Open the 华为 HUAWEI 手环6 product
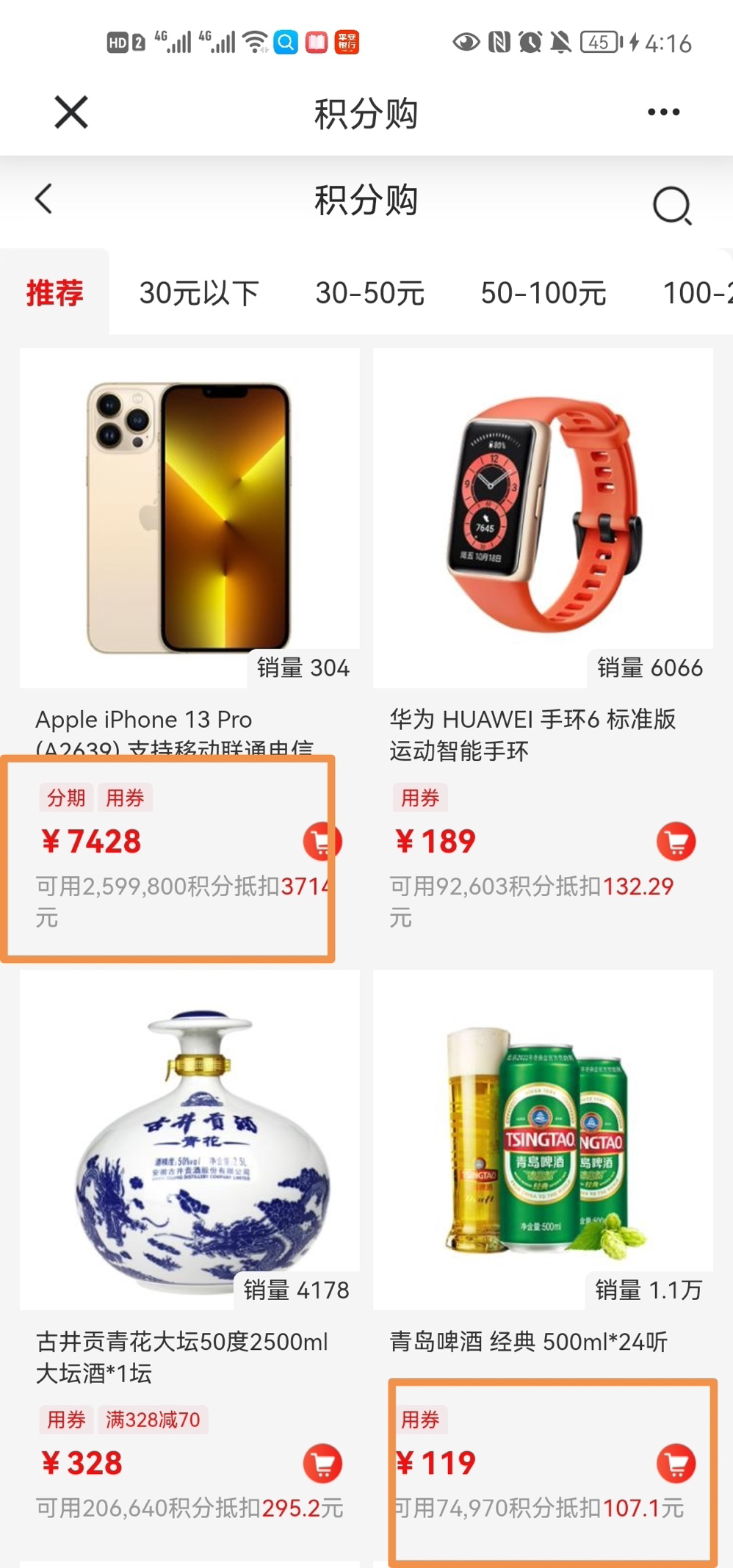This screenshot has width=733, height=1568. 543,518
